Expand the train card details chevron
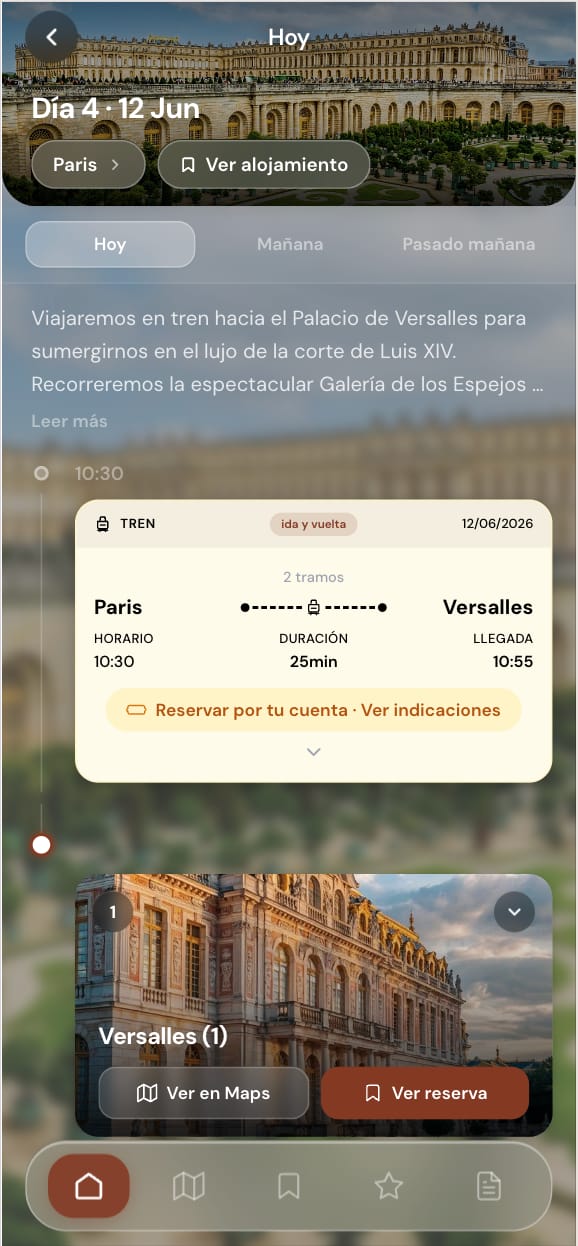The image size is (578, 1246). point(313,752)
